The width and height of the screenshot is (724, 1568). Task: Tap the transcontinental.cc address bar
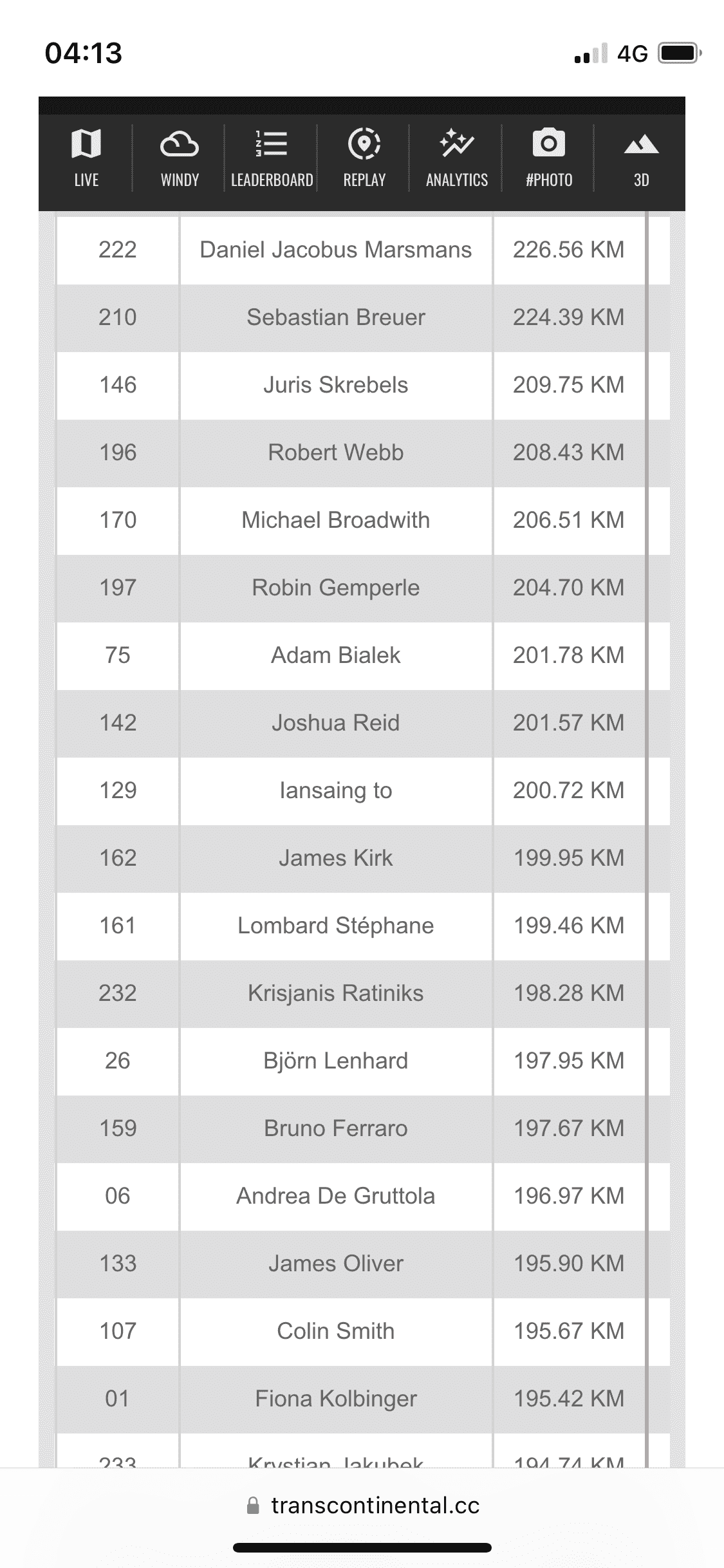(363, 1506)
